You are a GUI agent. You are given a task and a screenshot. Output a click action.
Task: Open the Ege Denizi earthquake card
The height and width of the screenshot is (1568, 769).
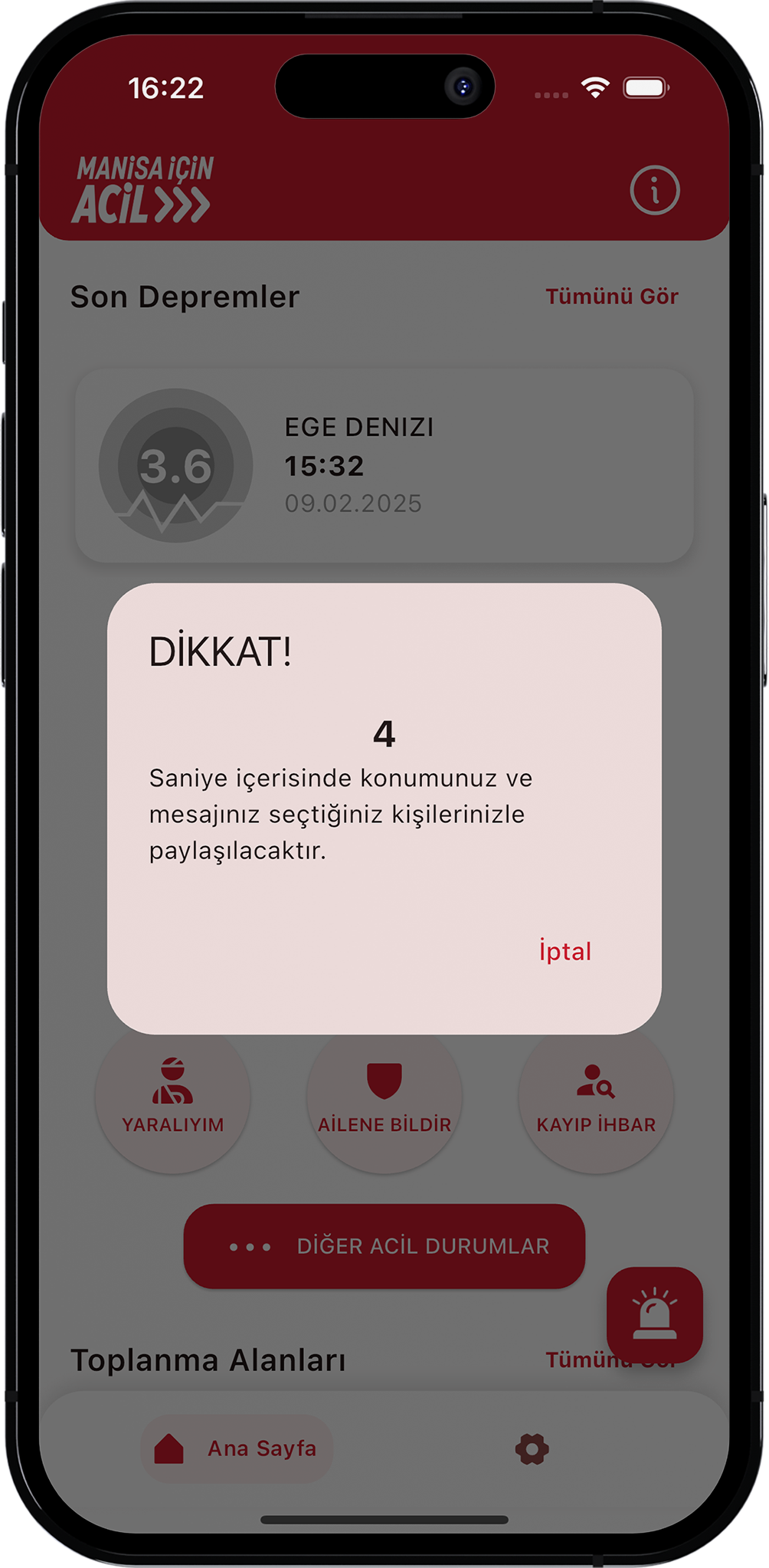(384, 466)
